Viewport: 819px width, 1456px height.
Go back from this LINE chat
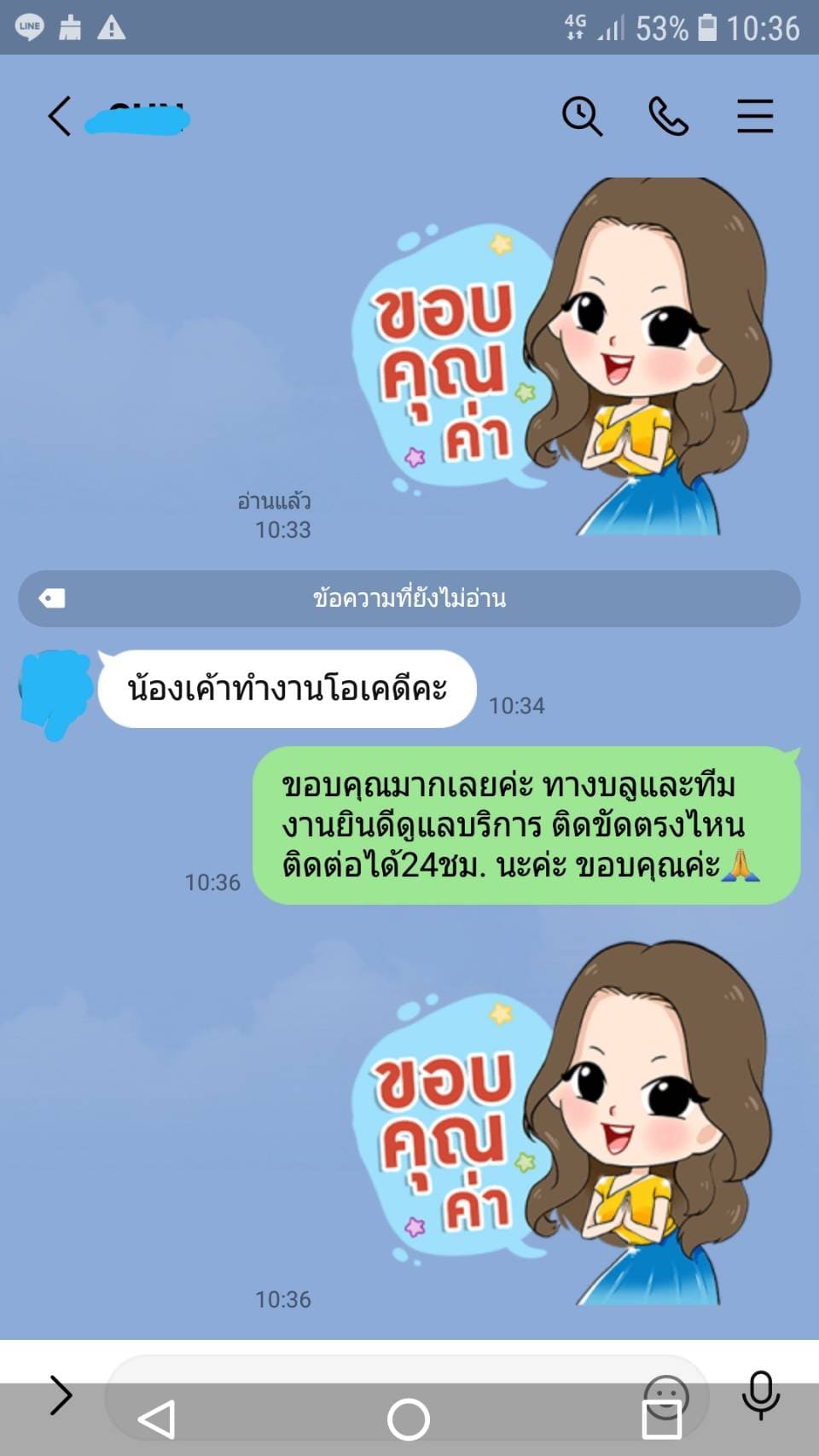click(59, 116)
